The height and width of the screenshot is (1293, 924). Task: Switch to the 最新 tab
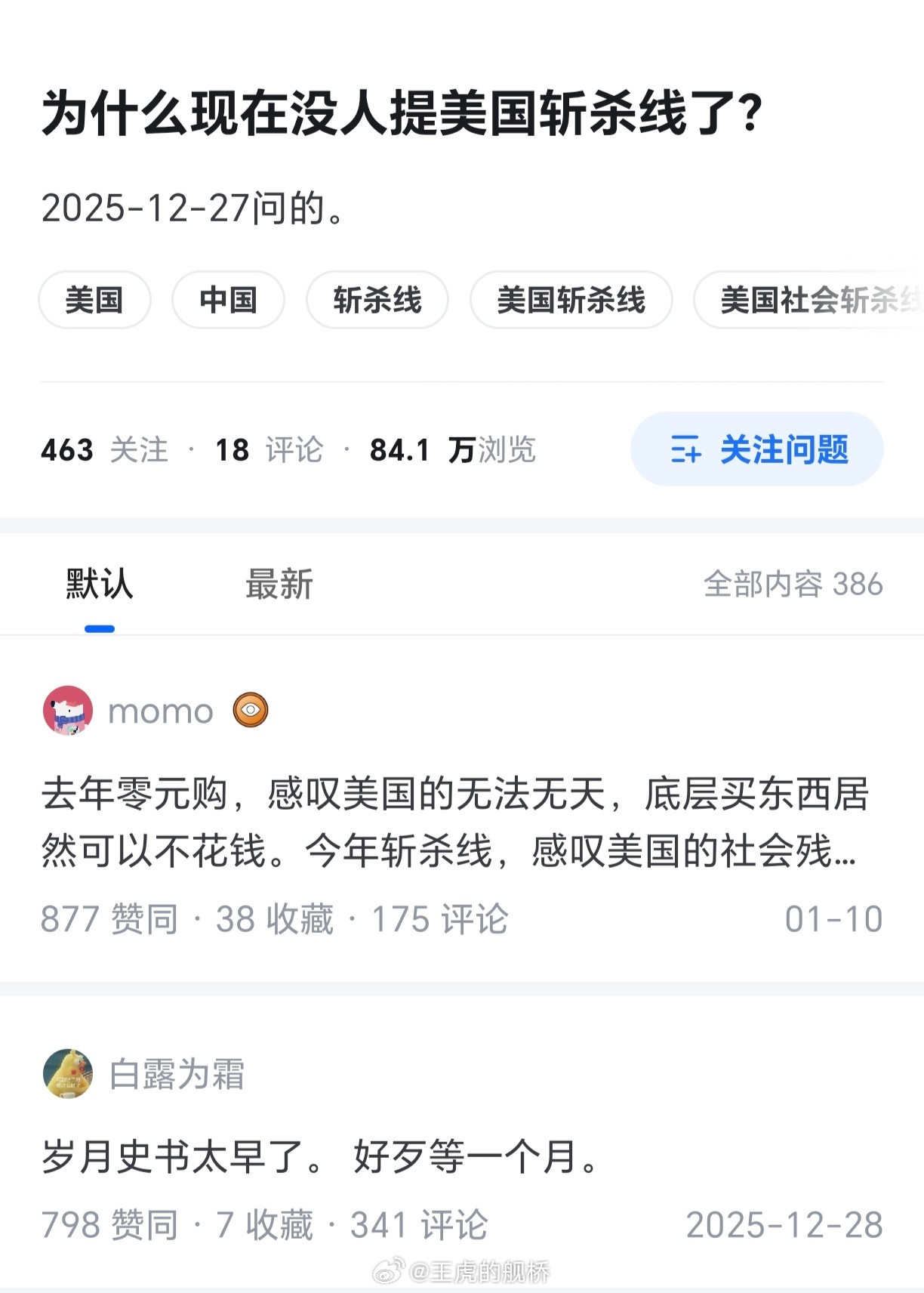(x=278, y=585)
